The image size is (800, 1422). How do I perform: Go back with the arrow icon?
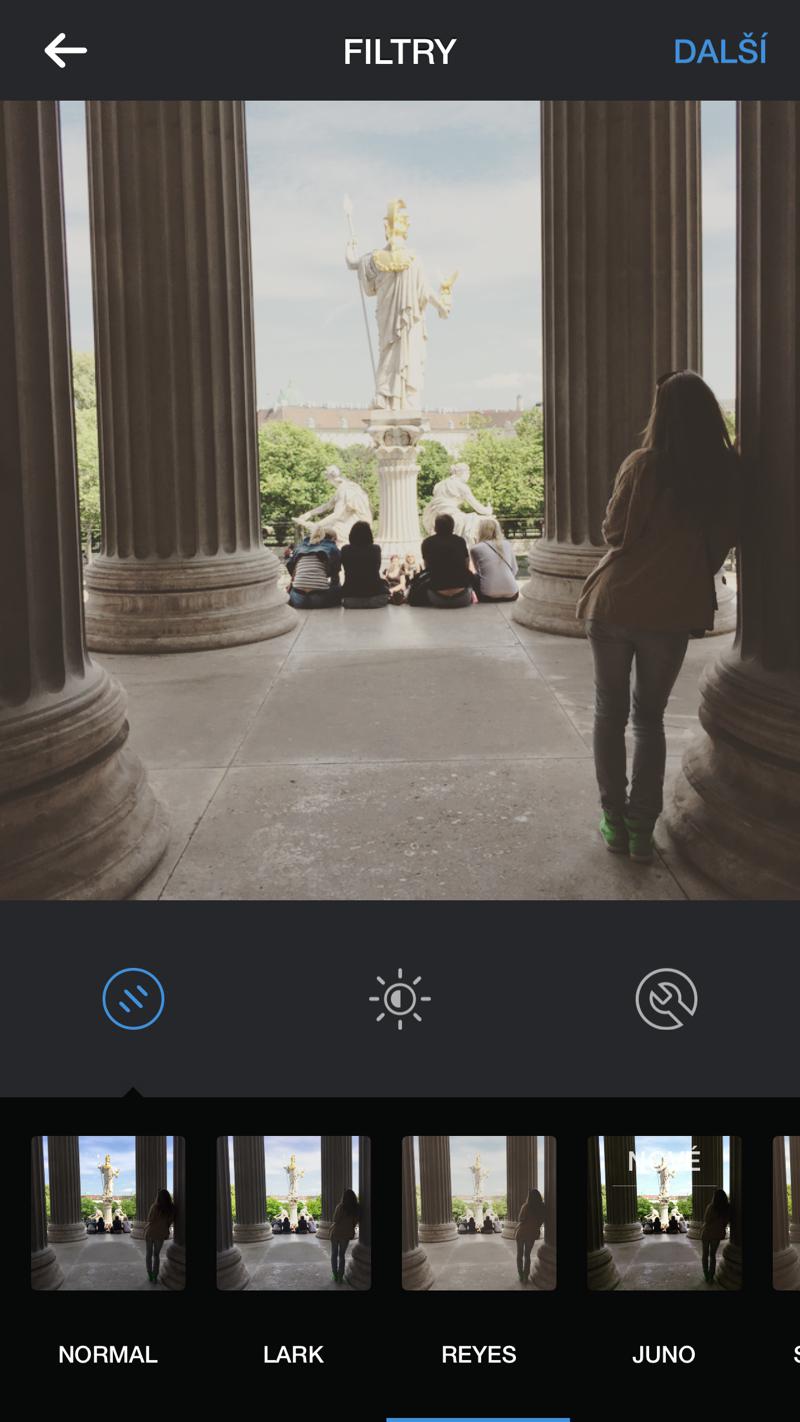(x=66, y=50)
